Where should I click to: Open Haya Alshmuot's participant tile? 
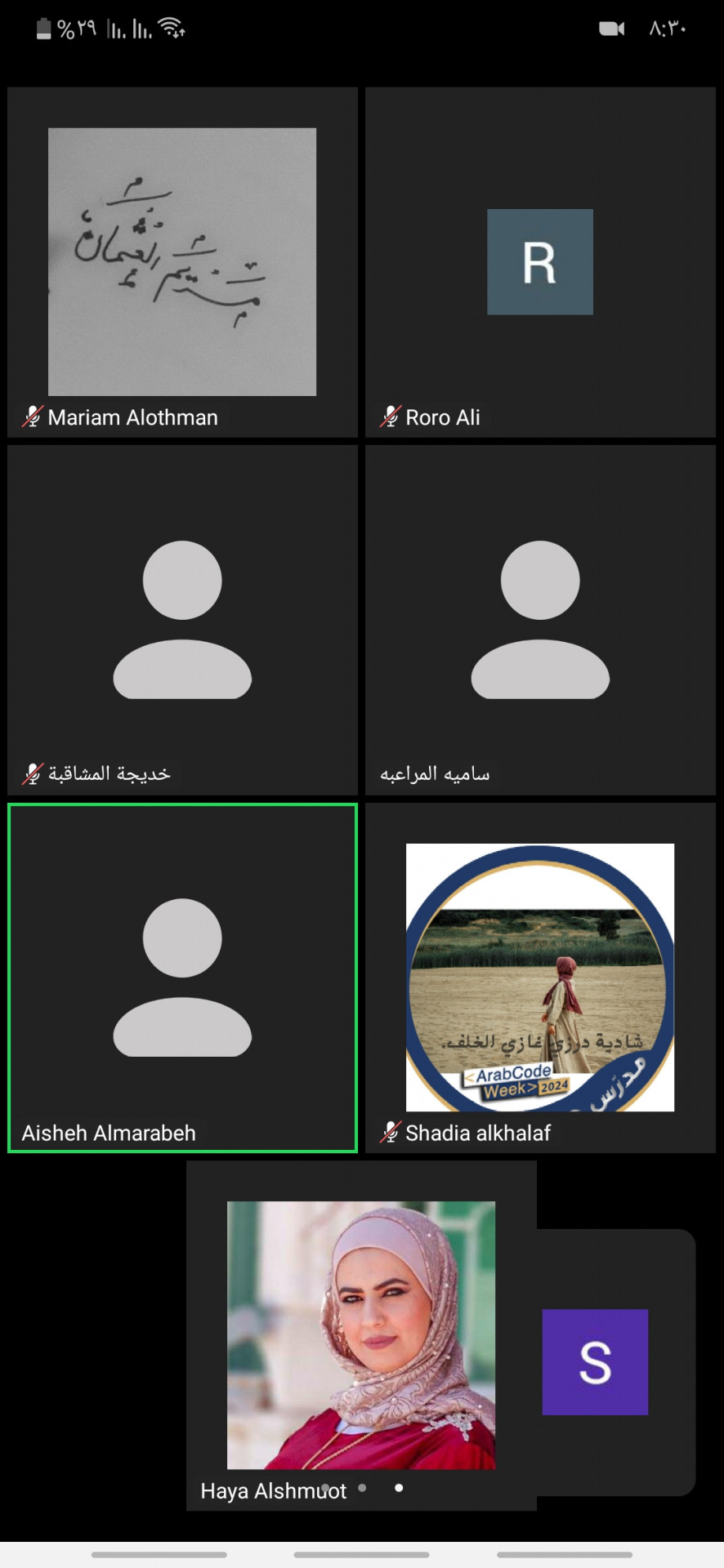tap(361, 1334)
